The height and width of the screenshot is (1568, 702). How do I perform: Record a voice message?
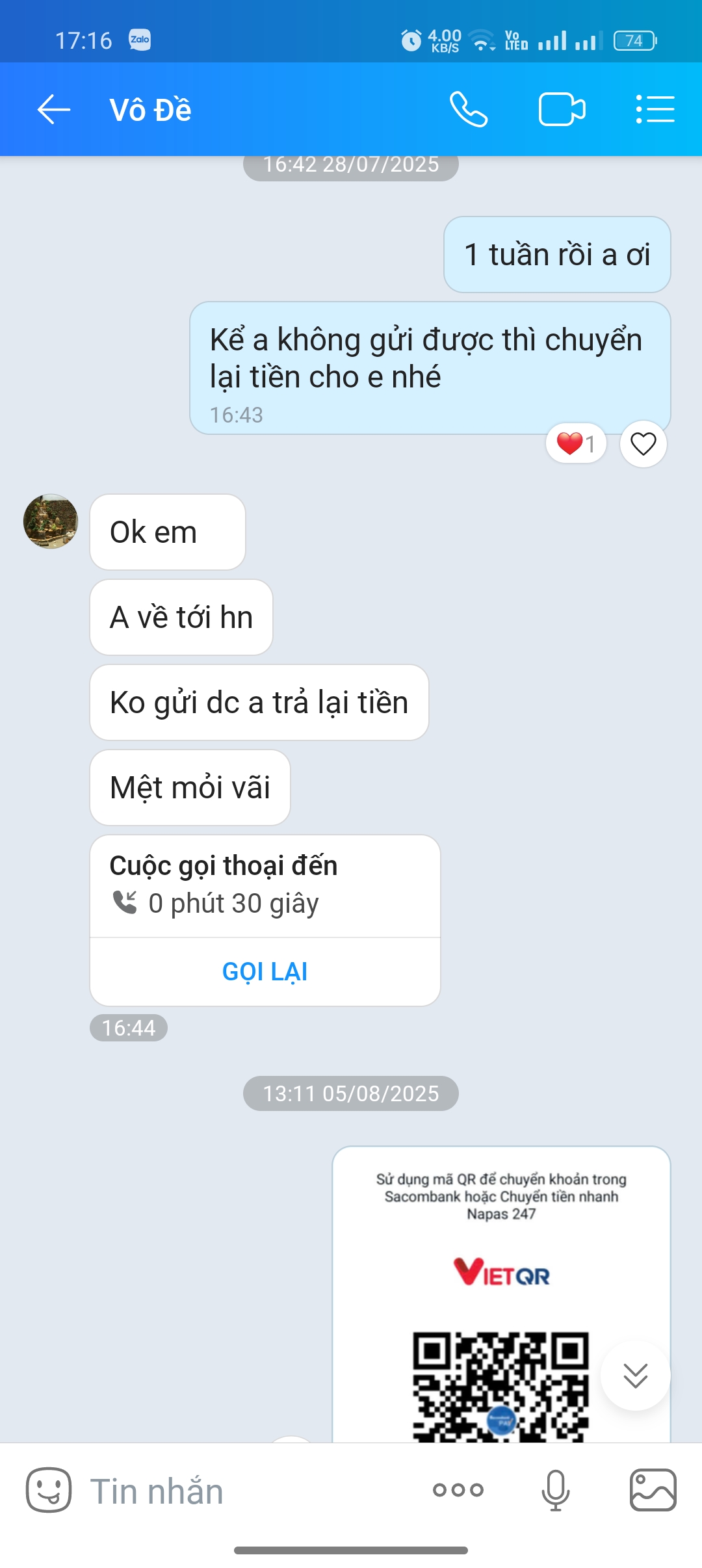tap(556, 1490)
